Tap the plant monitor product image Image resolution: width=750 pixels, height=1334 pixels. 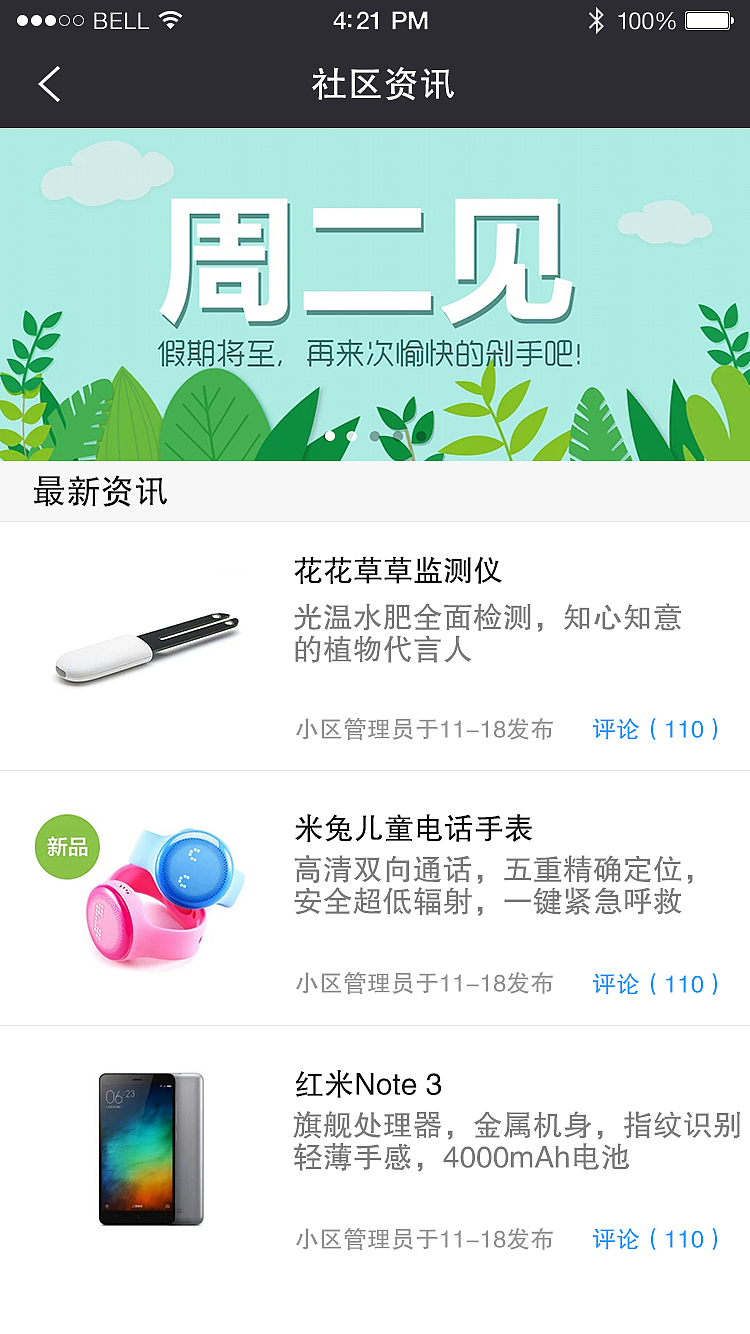(145, 640)
